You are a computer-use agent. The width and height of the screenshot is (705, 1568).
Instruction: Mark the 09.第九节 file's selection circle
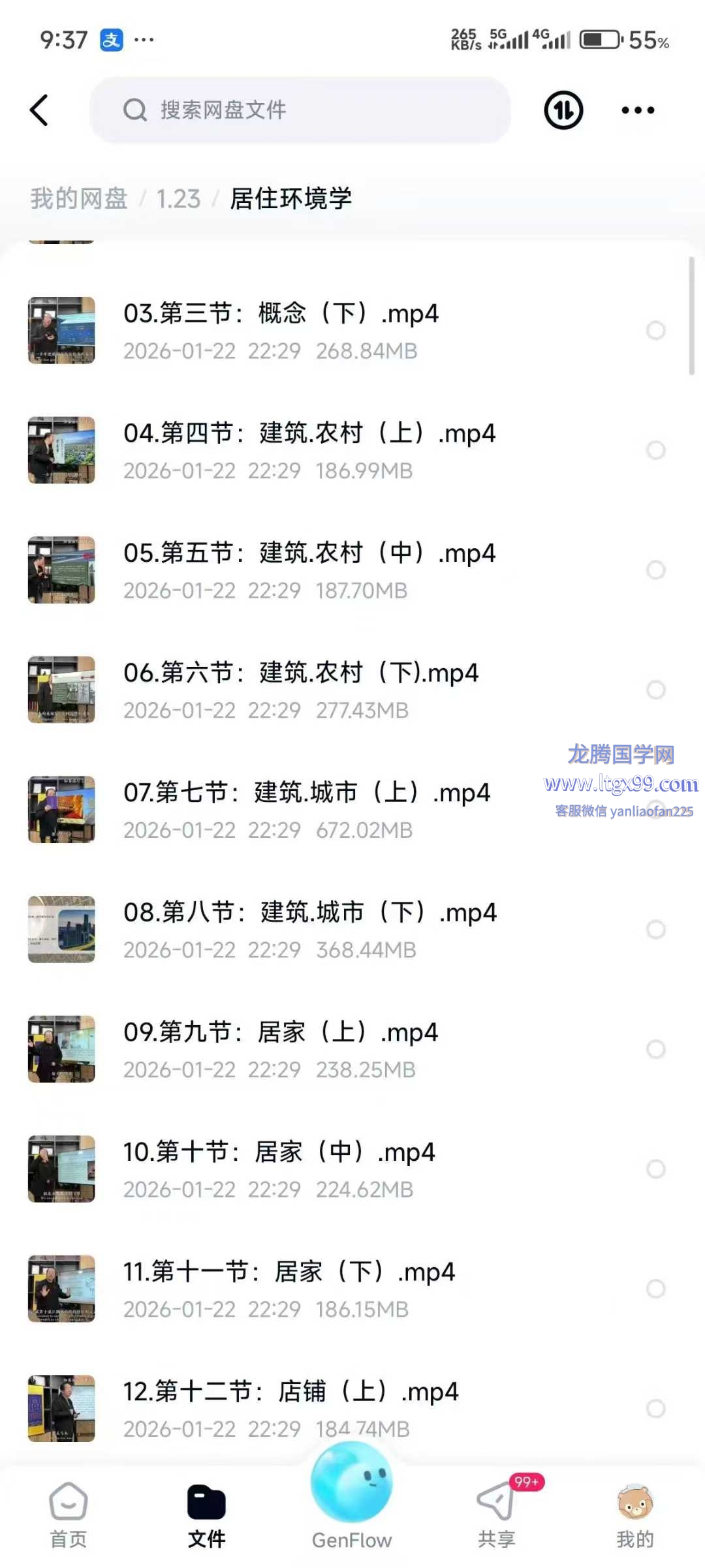[x=655, y=1049]
